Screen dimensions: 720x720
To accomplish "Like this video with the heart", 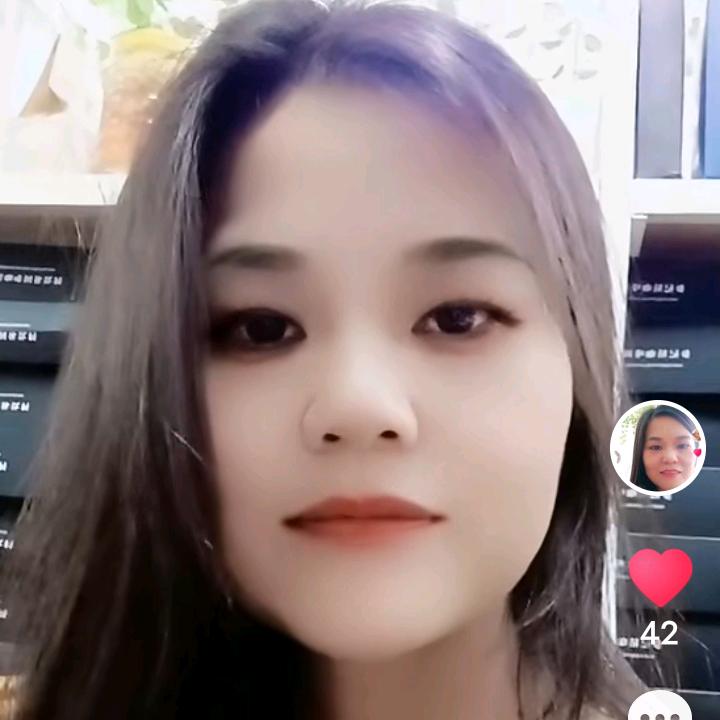I will tap(660, 577).
